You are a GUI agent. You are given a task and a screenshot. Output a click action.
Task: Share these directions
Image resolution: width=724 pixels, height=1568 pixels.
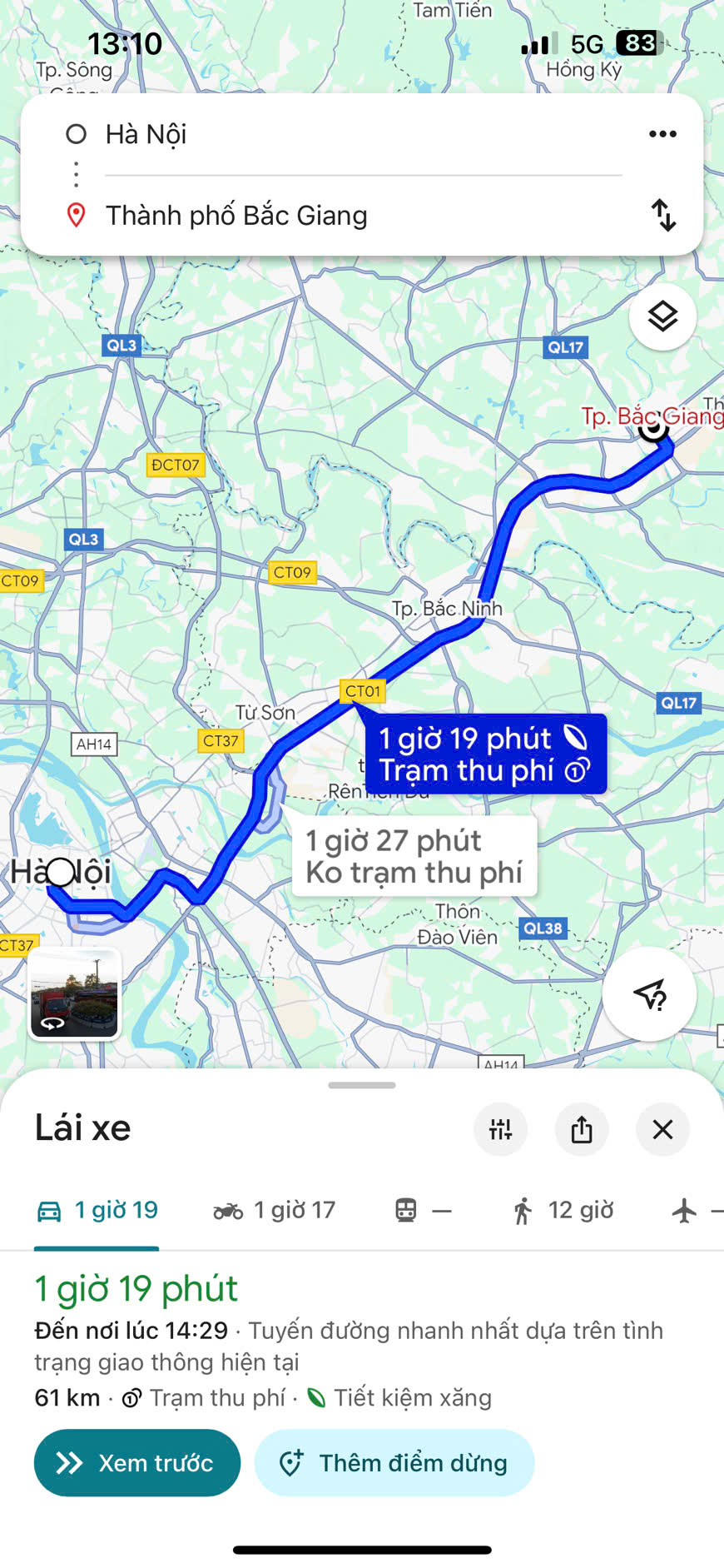(582, 1130)
